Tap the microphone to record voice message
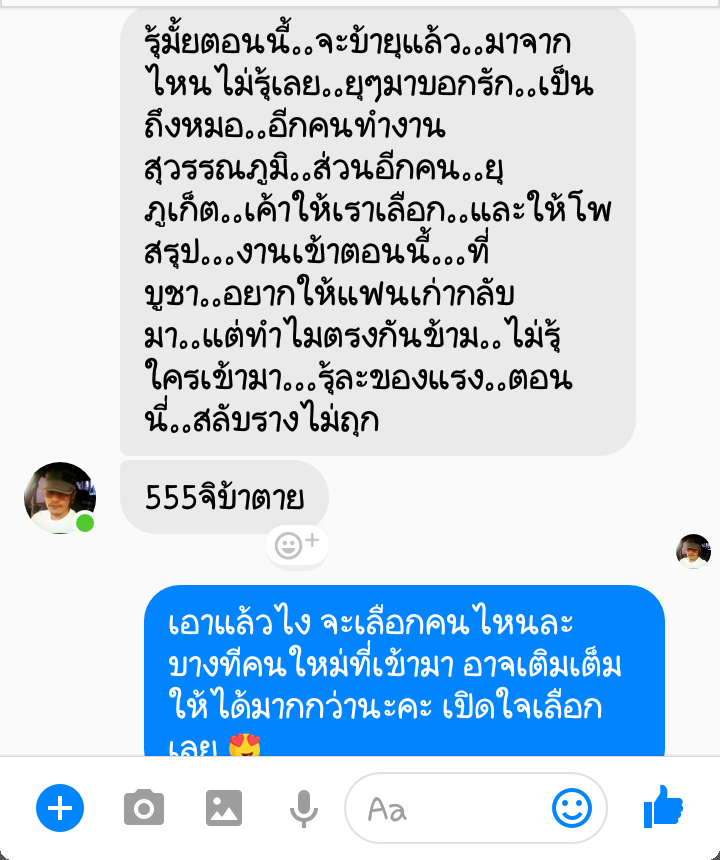 (x=303, y=809)
